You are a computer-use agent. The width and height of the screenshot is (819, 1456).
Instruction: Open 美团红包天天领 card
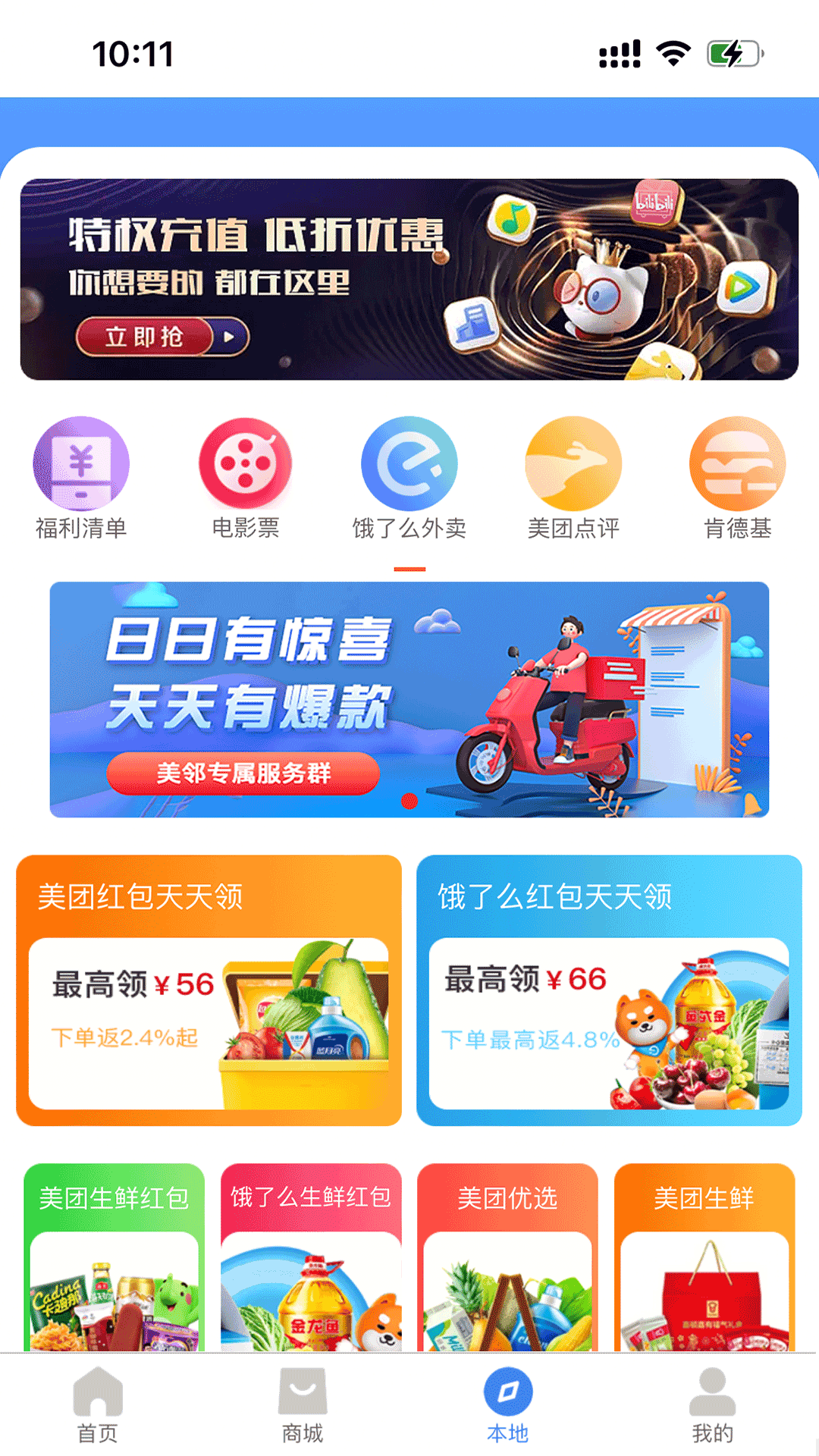click(x=209, y=990)
